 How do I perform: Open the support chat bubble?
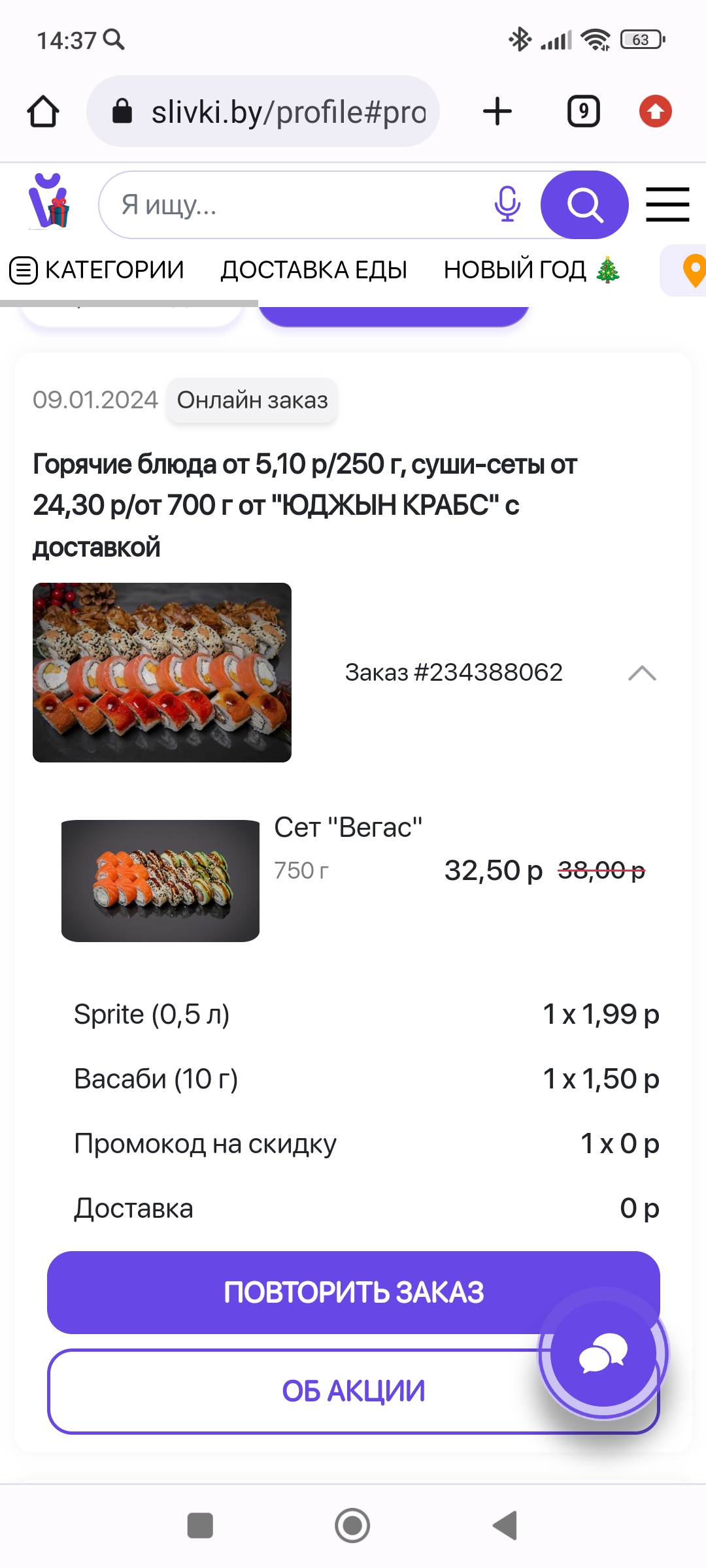[x=603, y=1354]
